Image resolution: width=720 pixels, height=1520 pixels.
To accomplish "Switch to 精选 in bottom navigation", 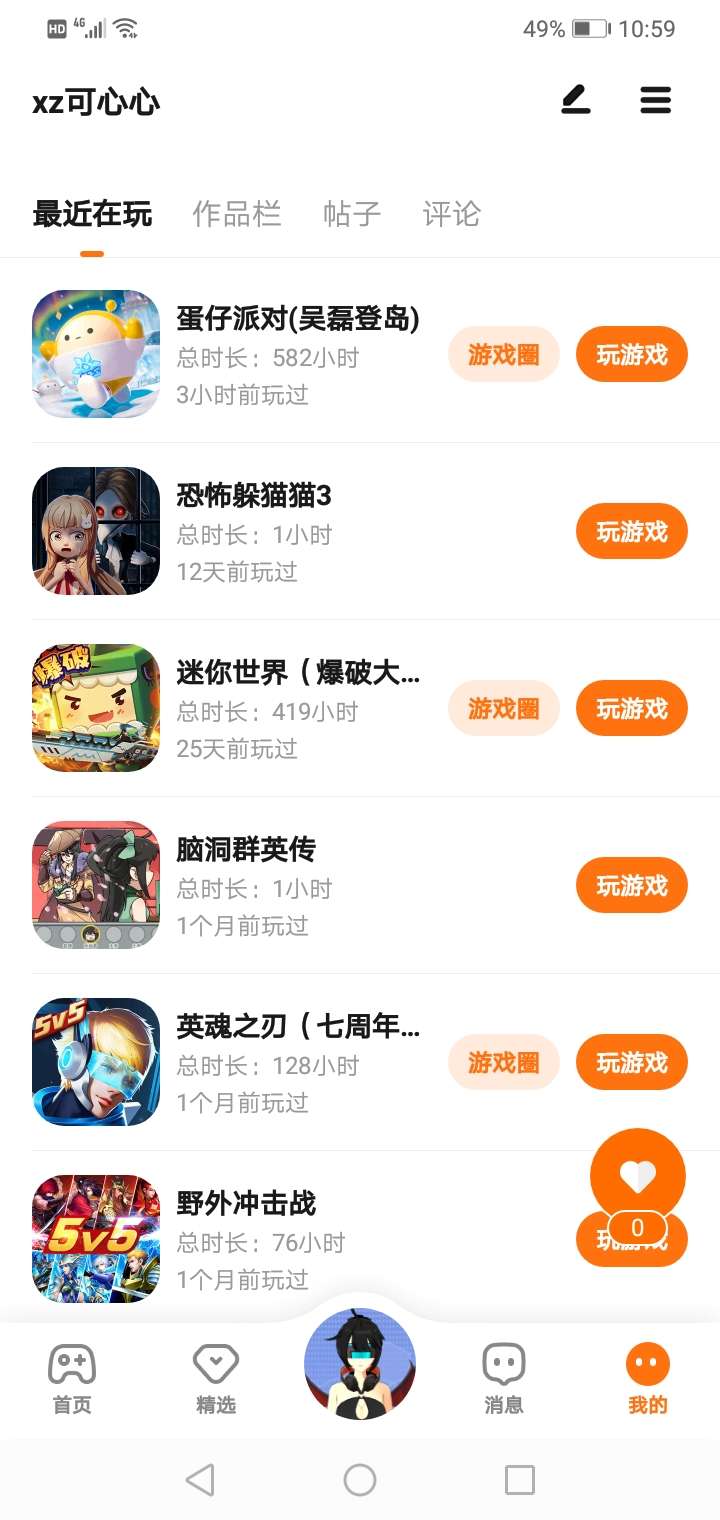I will [x=216, y=1379].
